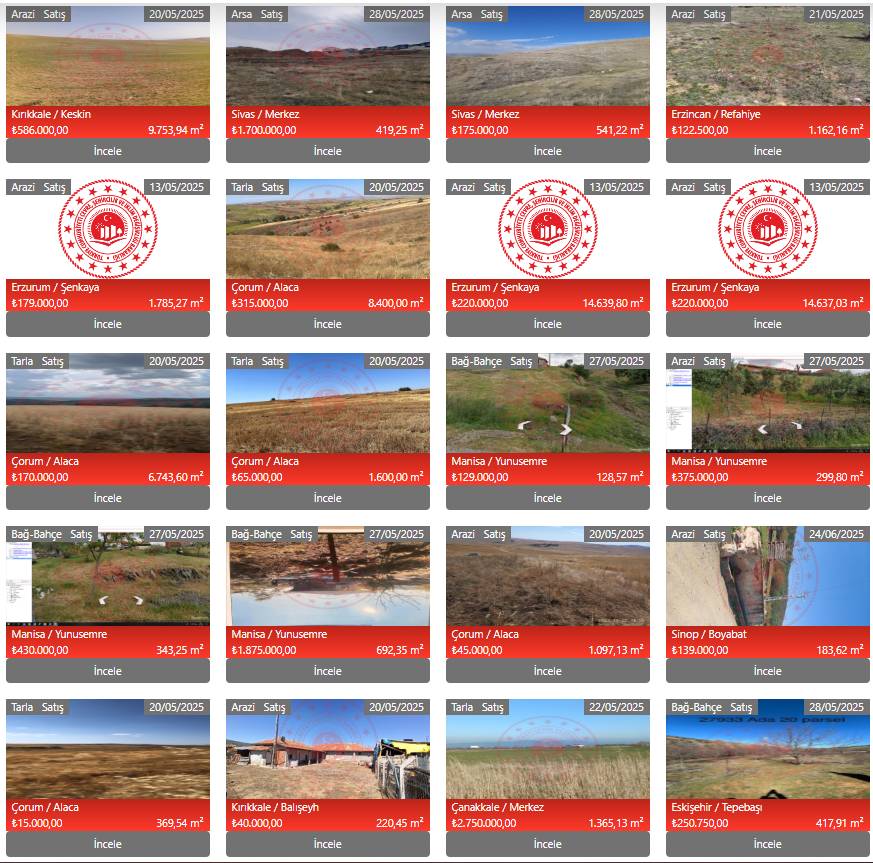Tap İncele for the 14.639,80 m² Şenkaya listing
Viewport: 873px width, 863px height.
pos(547,324)
